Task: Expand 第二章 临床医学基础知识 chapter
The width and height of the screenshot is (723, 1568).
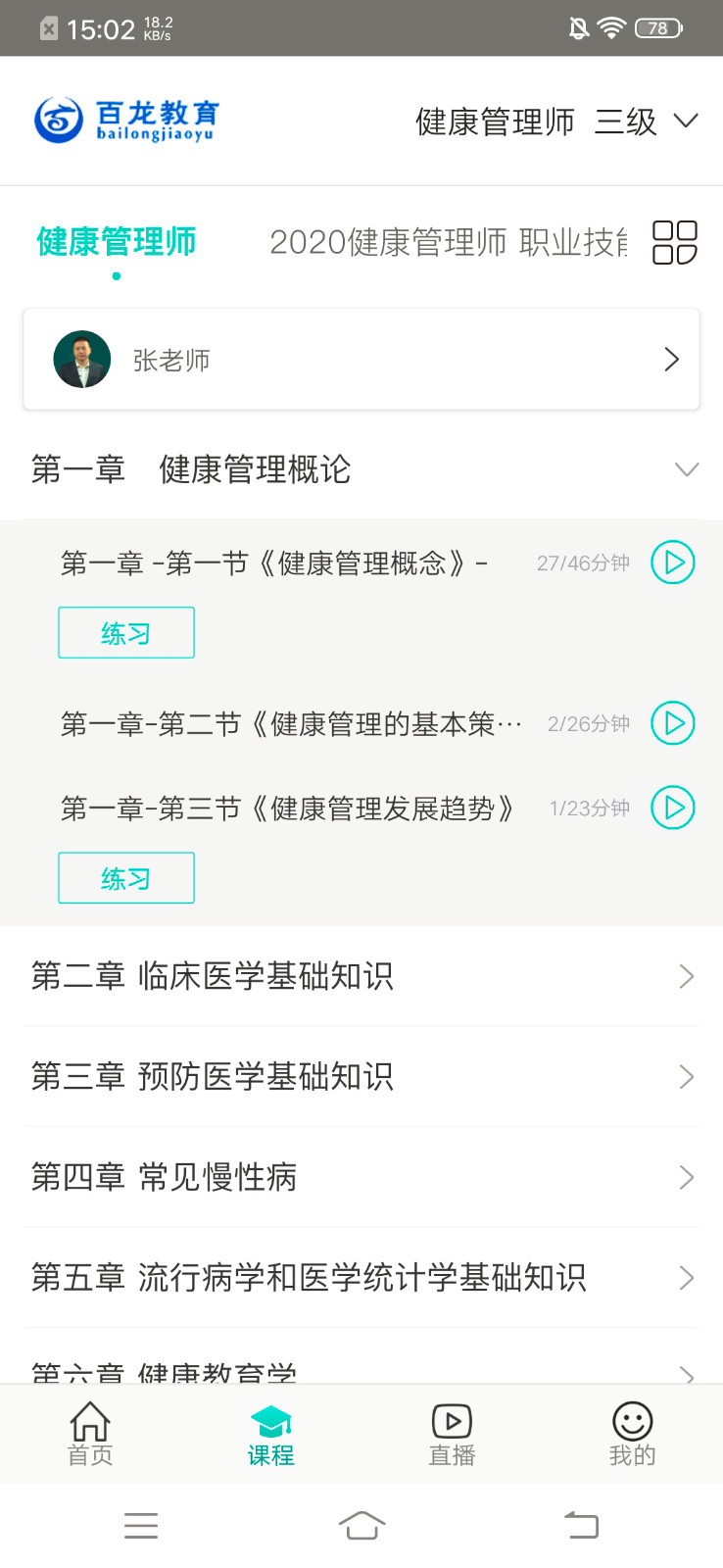Action: [x=361, y=976]
